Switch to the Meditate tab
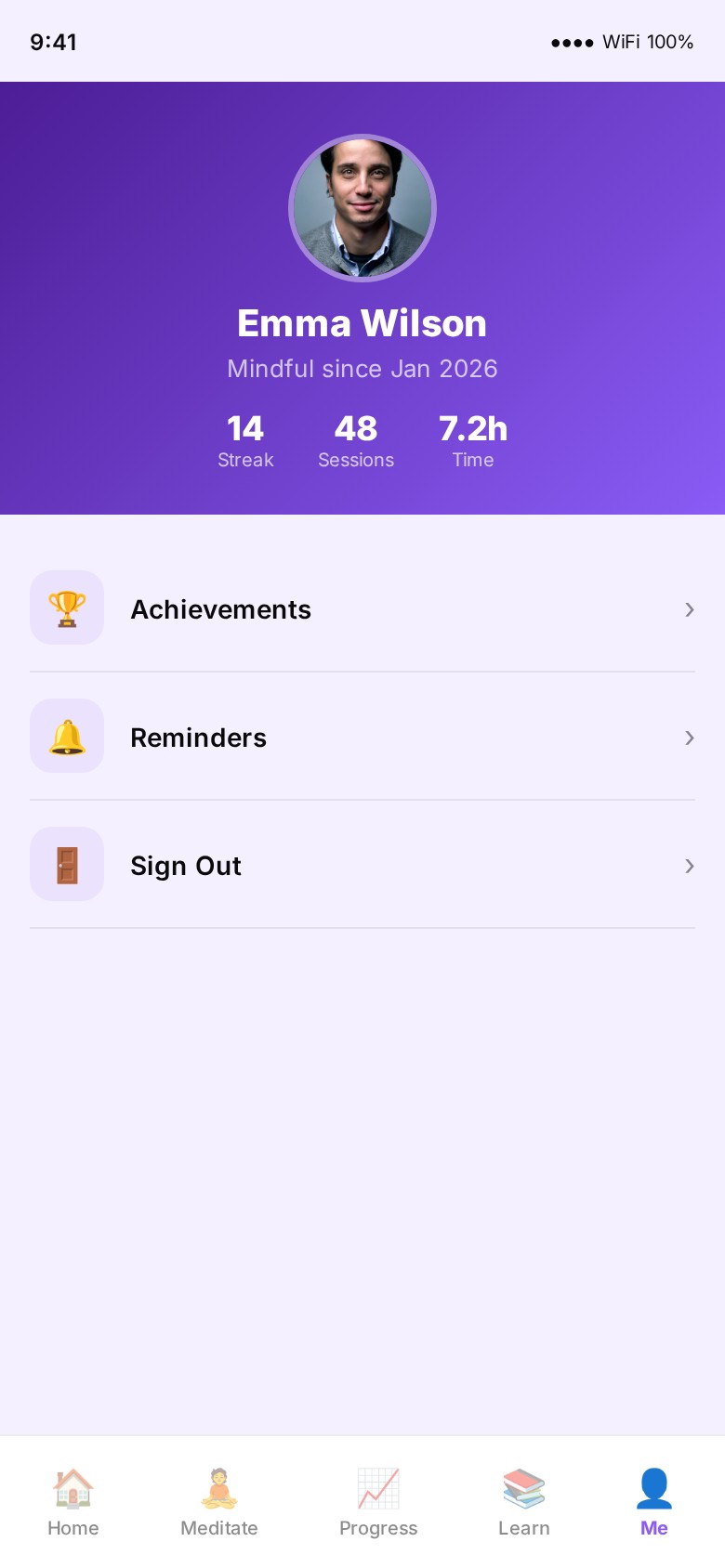The width and height of the screenshot is (725, 1568). (218, 1500)
